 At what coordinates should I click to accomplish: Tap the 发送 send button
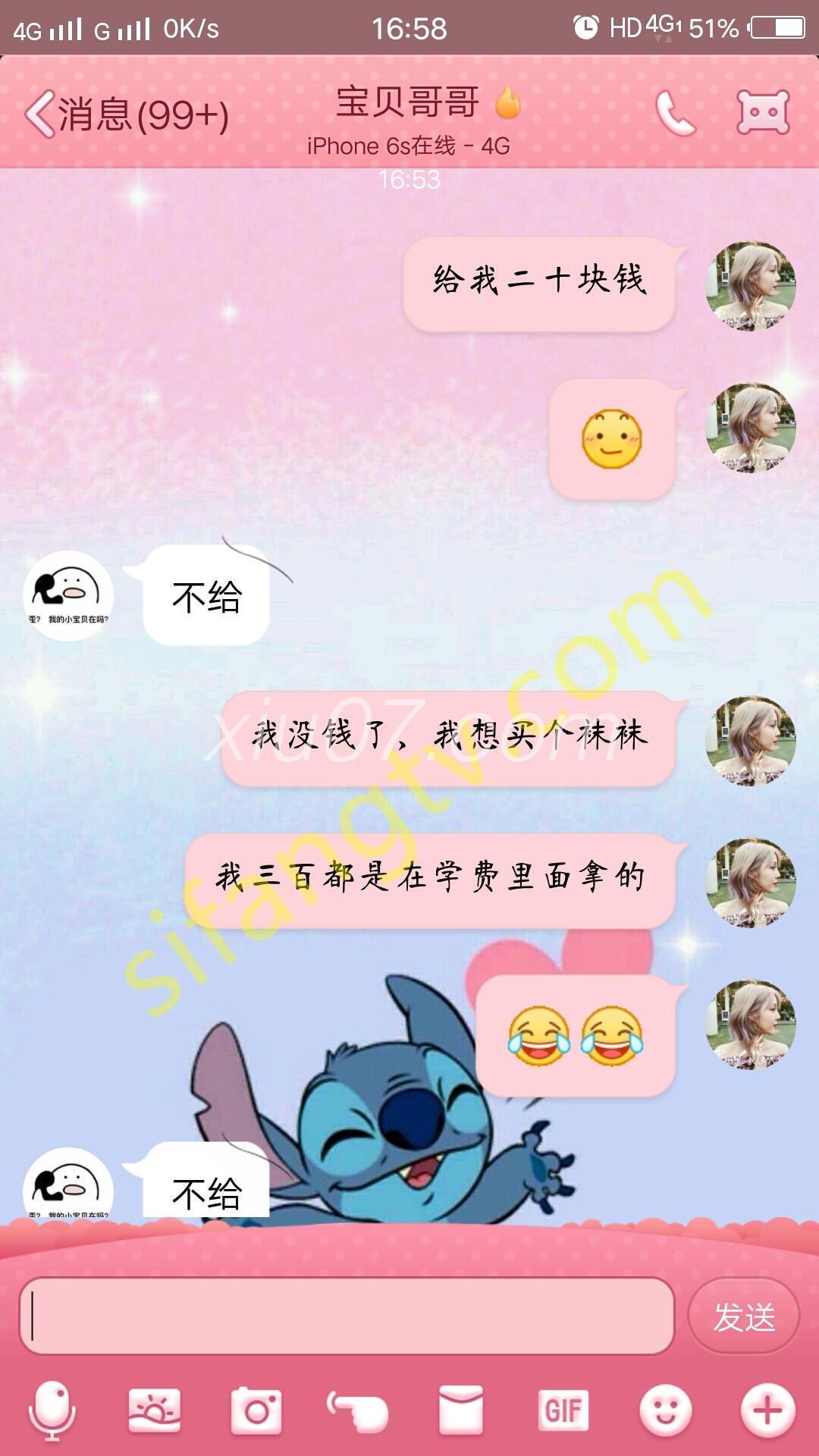tap(743, 1316)
